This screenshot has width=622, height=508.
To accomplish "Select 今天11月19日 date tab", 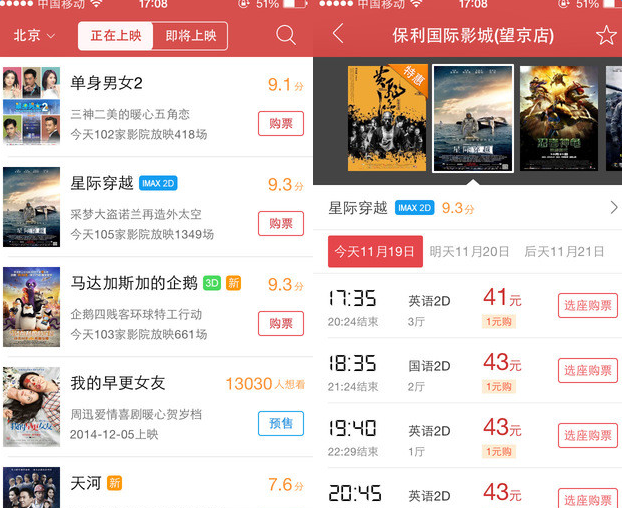I will 372,251.
